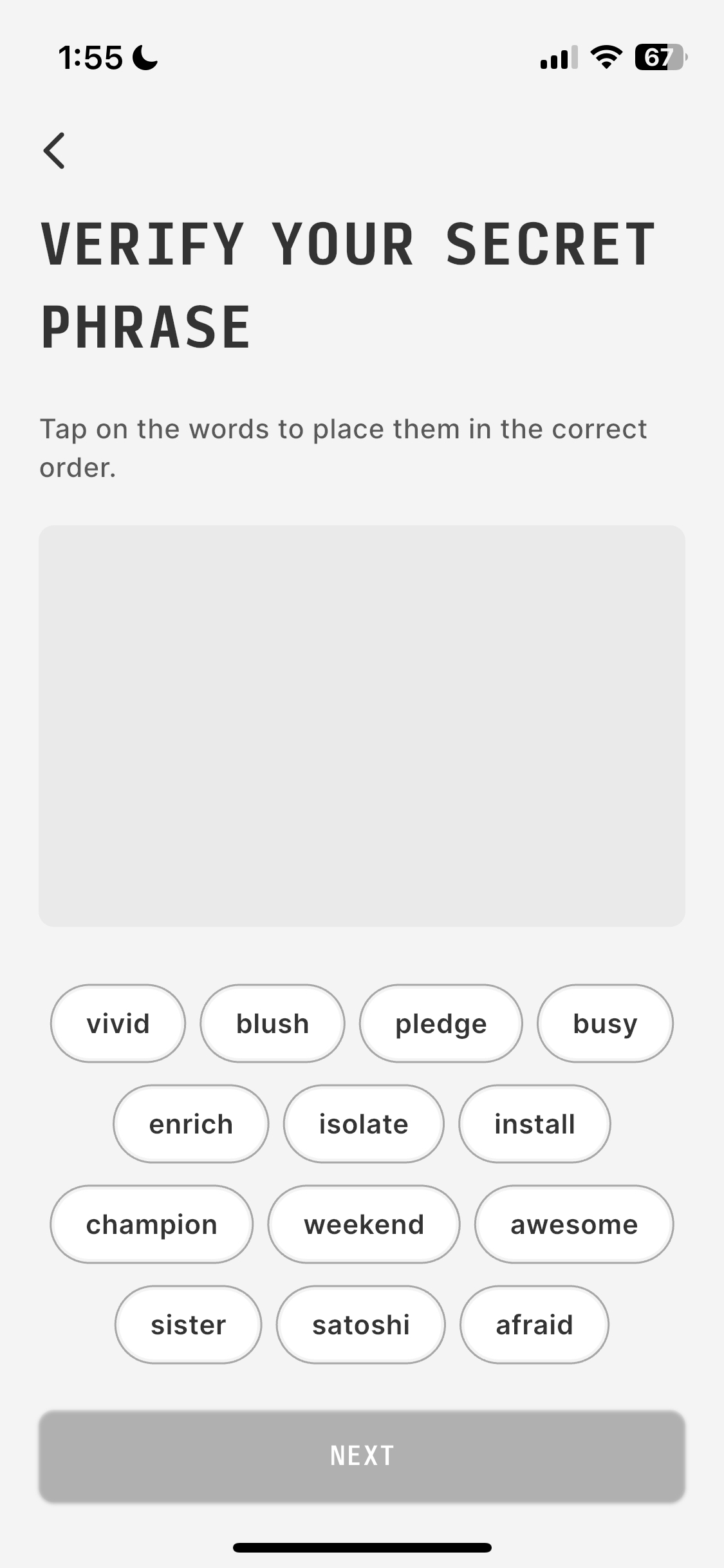The image size is (724, 1568).
Task: Select the word vivid
Action: click(118, 1023)
